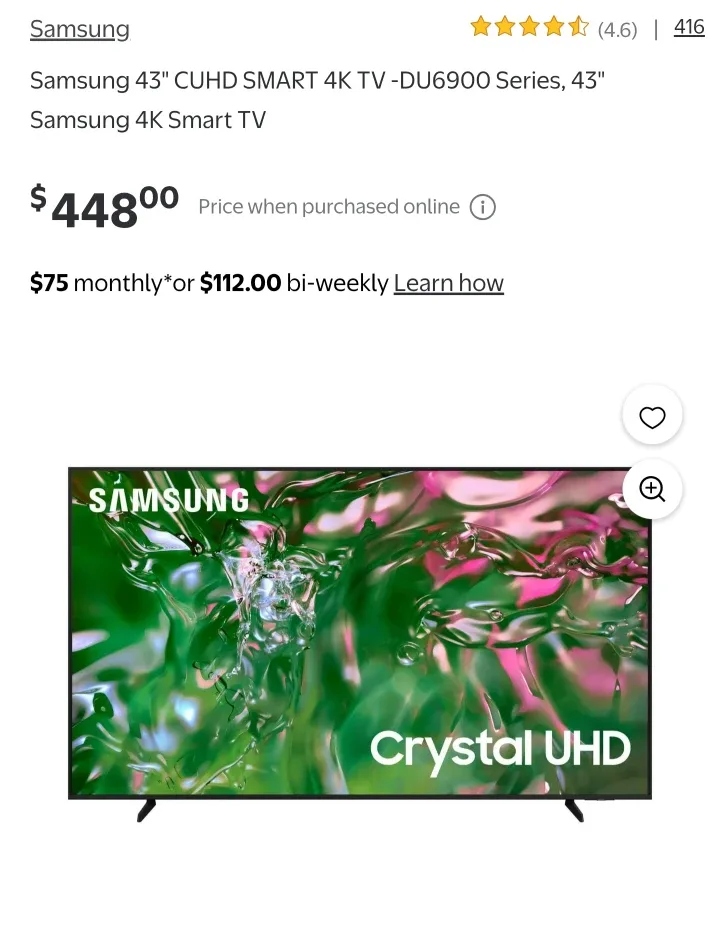Click the (4.6) average rating value

(617, 30)
